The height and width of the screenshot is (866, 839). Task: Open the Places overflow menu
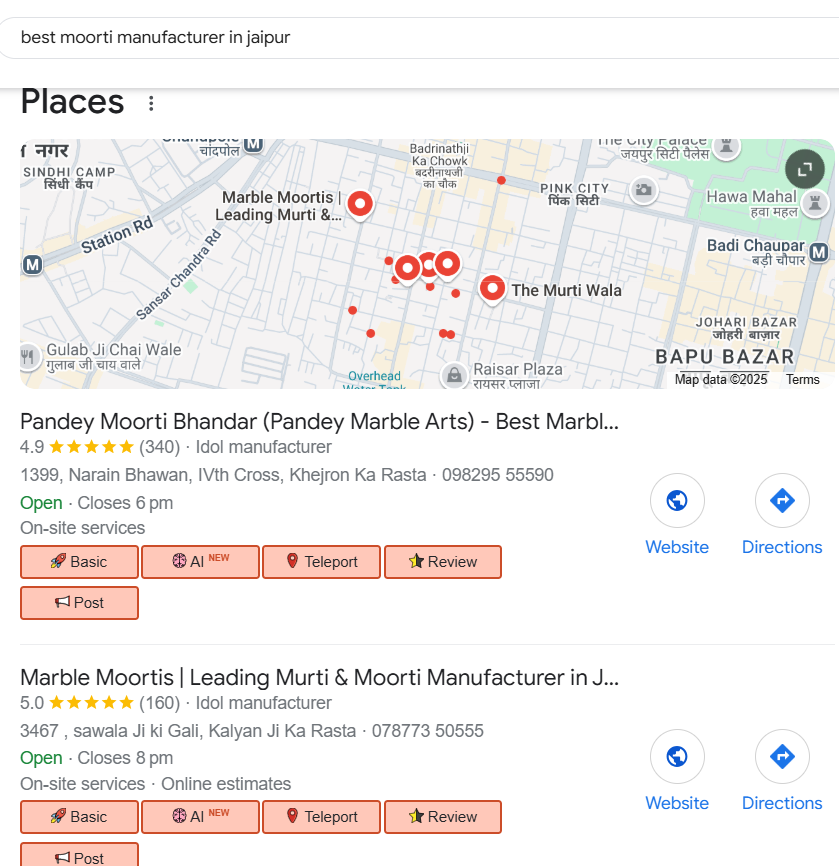151,103
